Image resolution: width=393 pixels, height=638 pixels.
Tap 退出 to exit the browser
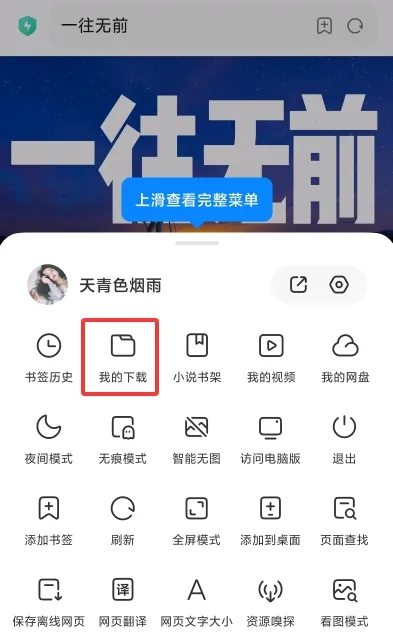[344, 439]
